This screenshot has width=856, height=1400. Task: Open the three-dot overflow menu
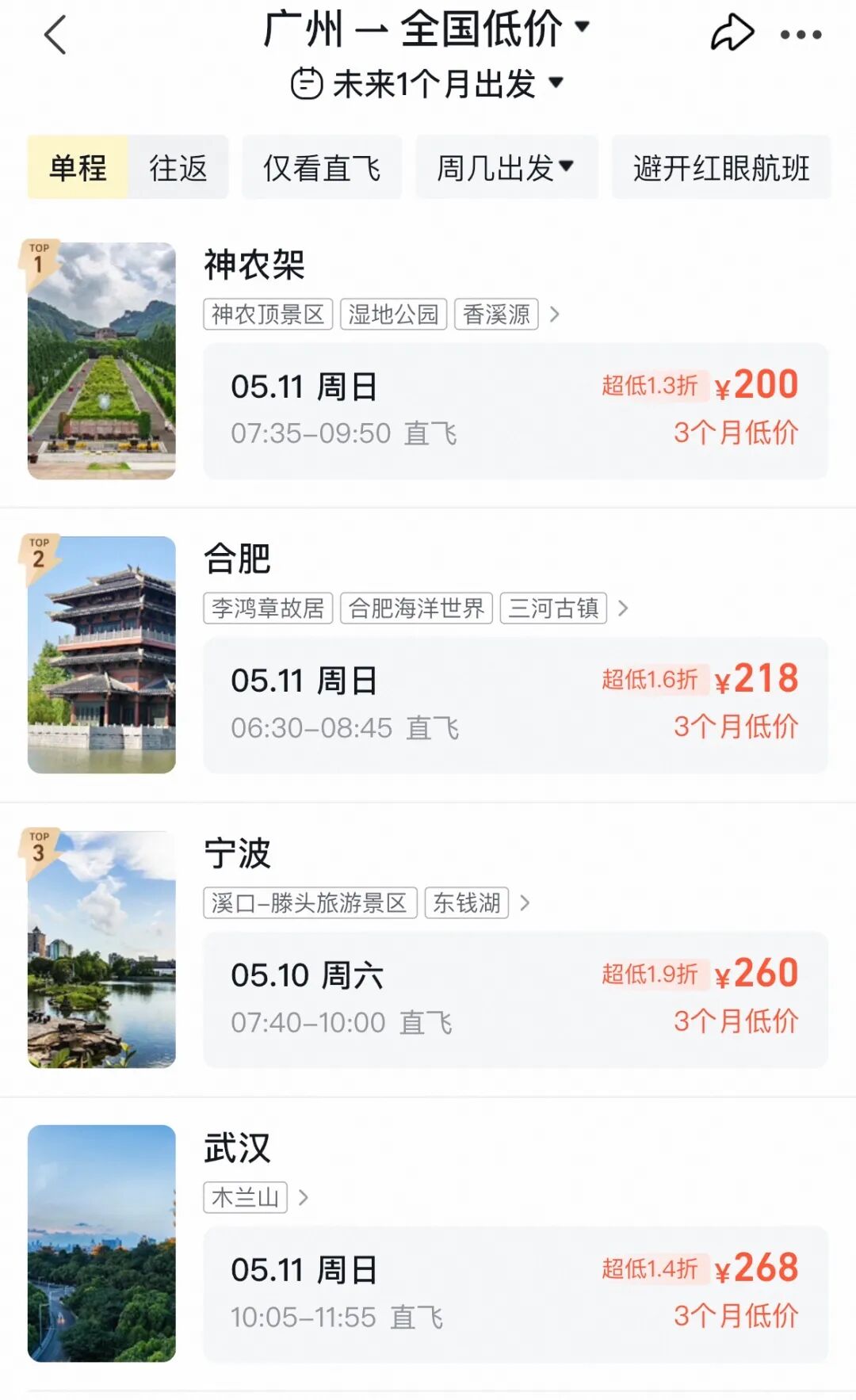tap(801, 35)
